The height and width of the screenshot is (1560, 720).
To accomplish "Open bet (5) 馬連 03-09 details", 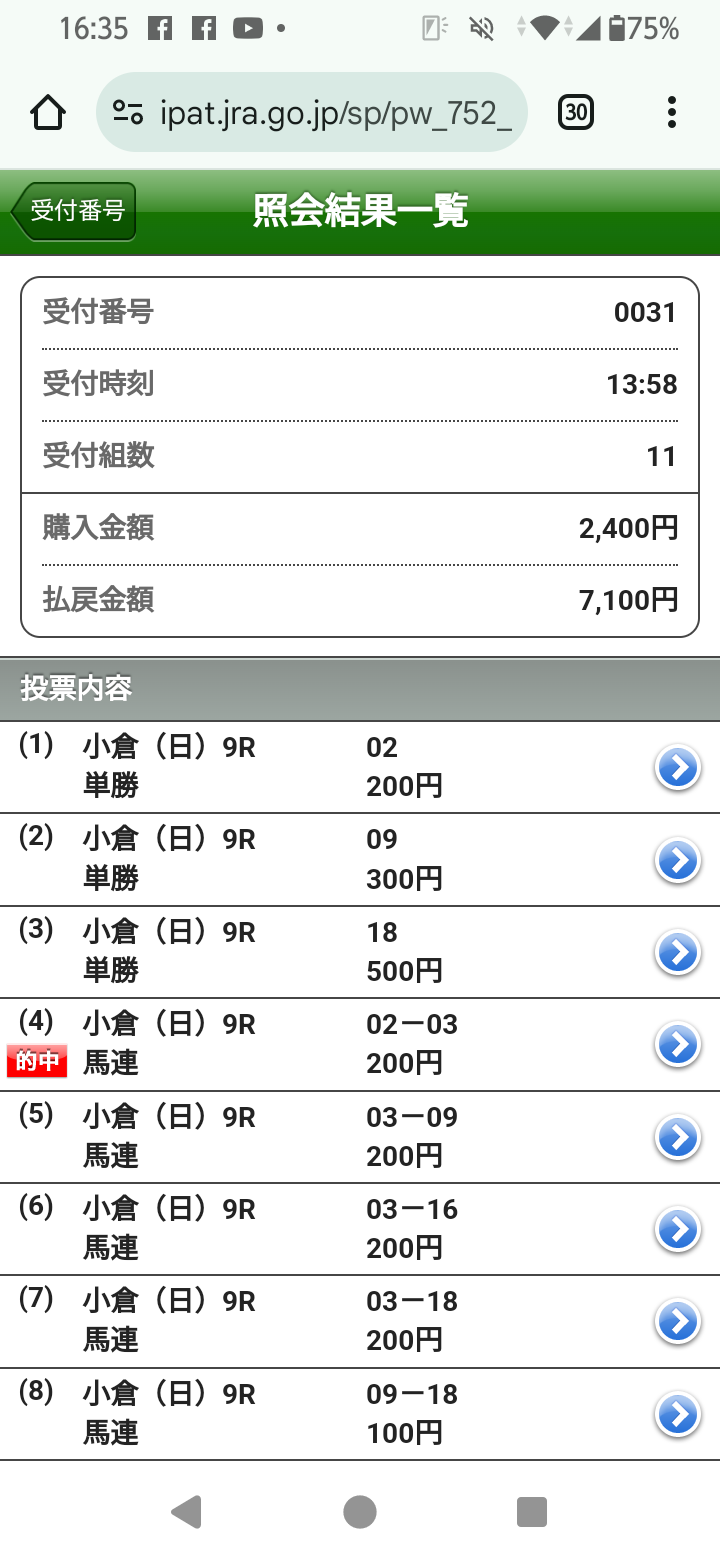I will [360, 1137].
